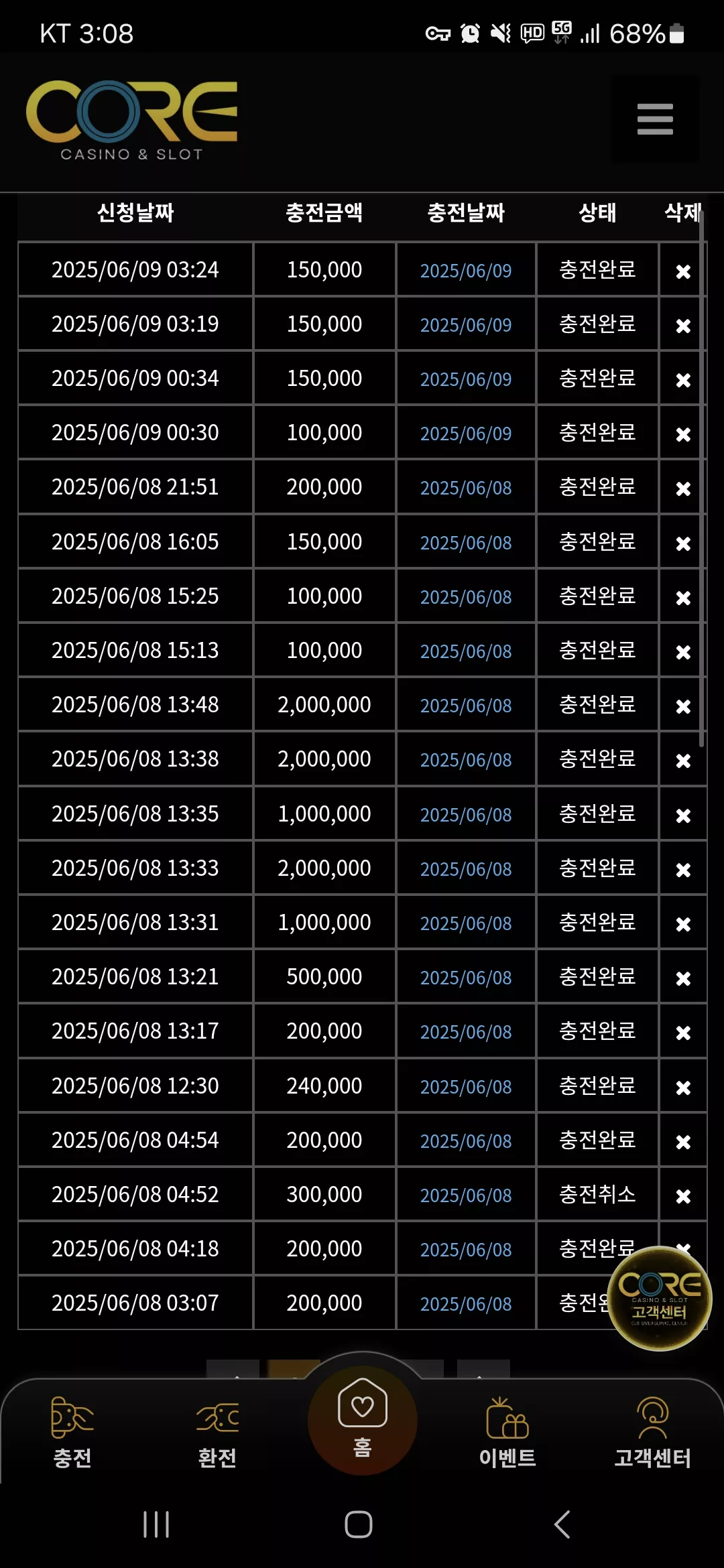Viewport: 724px width, 1568px height.
Task: Open the 충전 tab
Action: [72, 1432]
